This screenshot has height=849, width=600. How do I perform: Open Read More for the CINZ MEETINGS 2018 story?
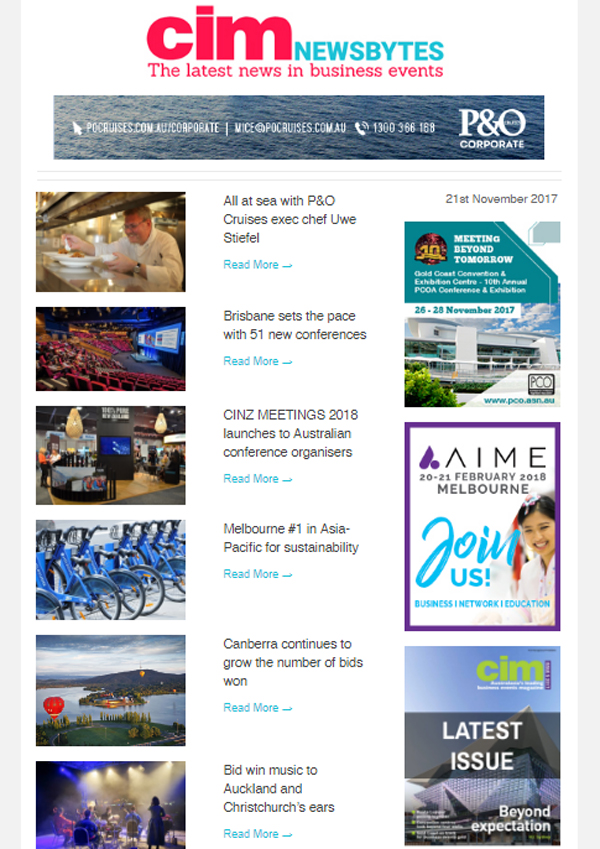point(257,479)
